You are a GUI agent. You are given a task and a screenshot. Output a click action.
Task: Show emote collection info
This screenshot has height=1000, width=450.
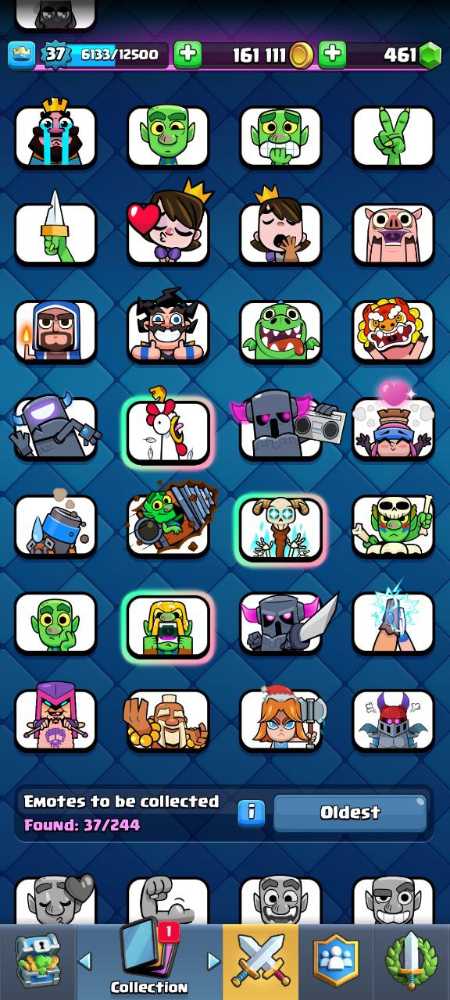click(251, 812)
